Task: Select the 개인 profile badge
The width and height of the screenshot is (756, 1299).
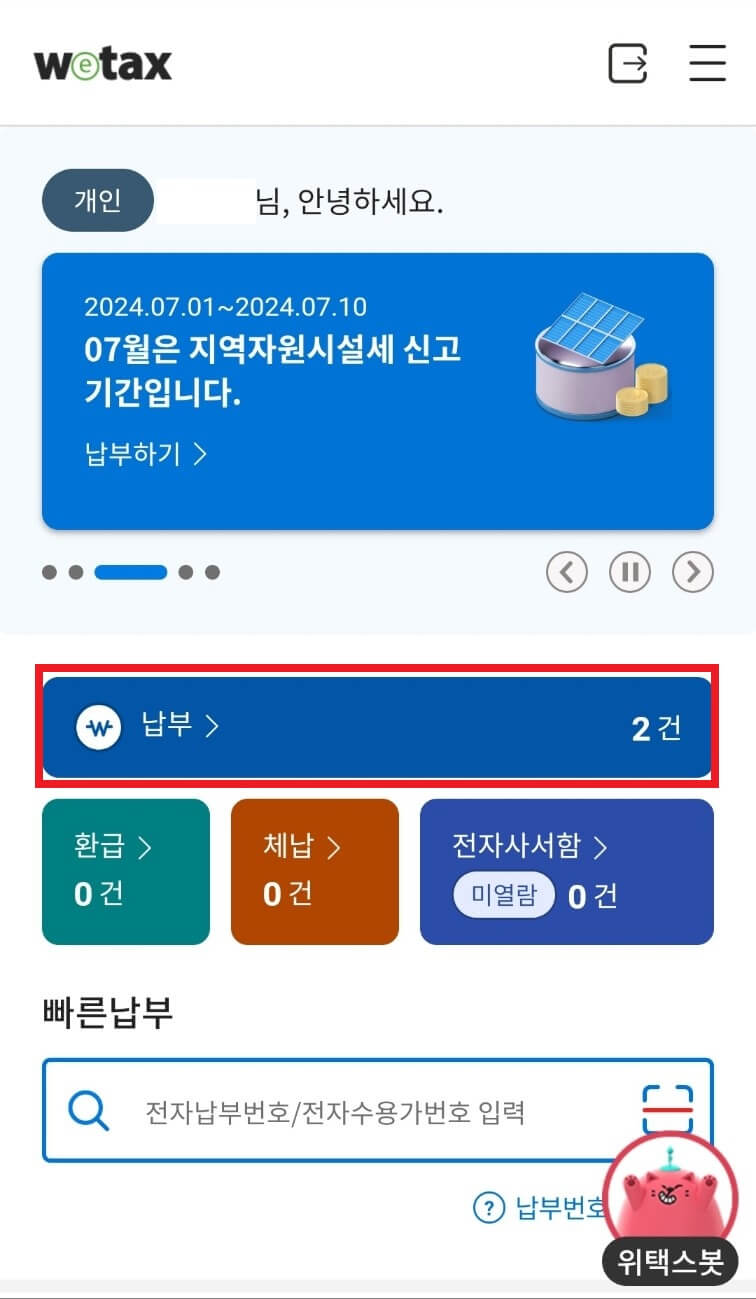Action: (x=97, y=200)
